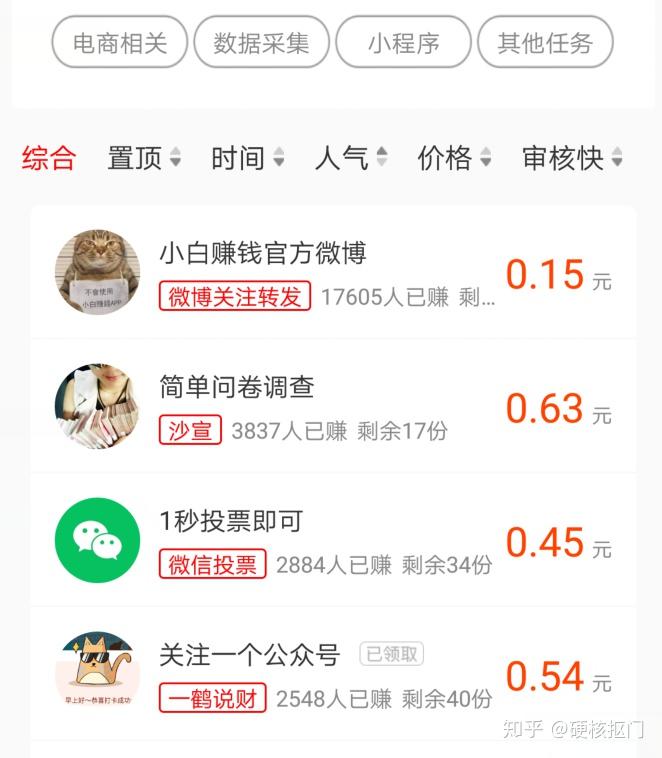Viewport: 662px width, 758px height.
Task: Switch to the 综合 sort tab
Action: [49, 158]
